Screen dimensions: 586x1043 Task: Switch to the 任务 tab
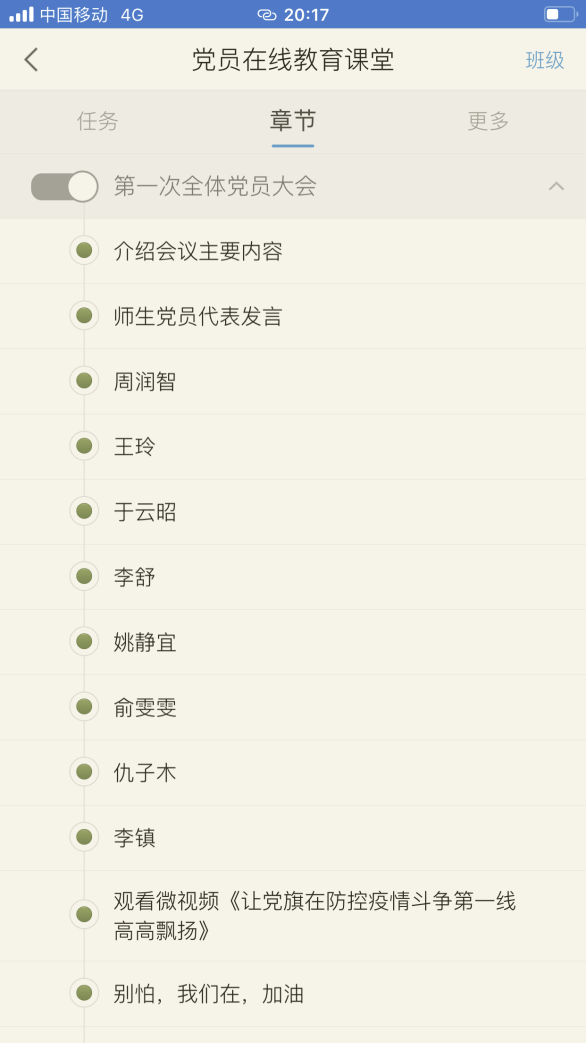point(98,121)
